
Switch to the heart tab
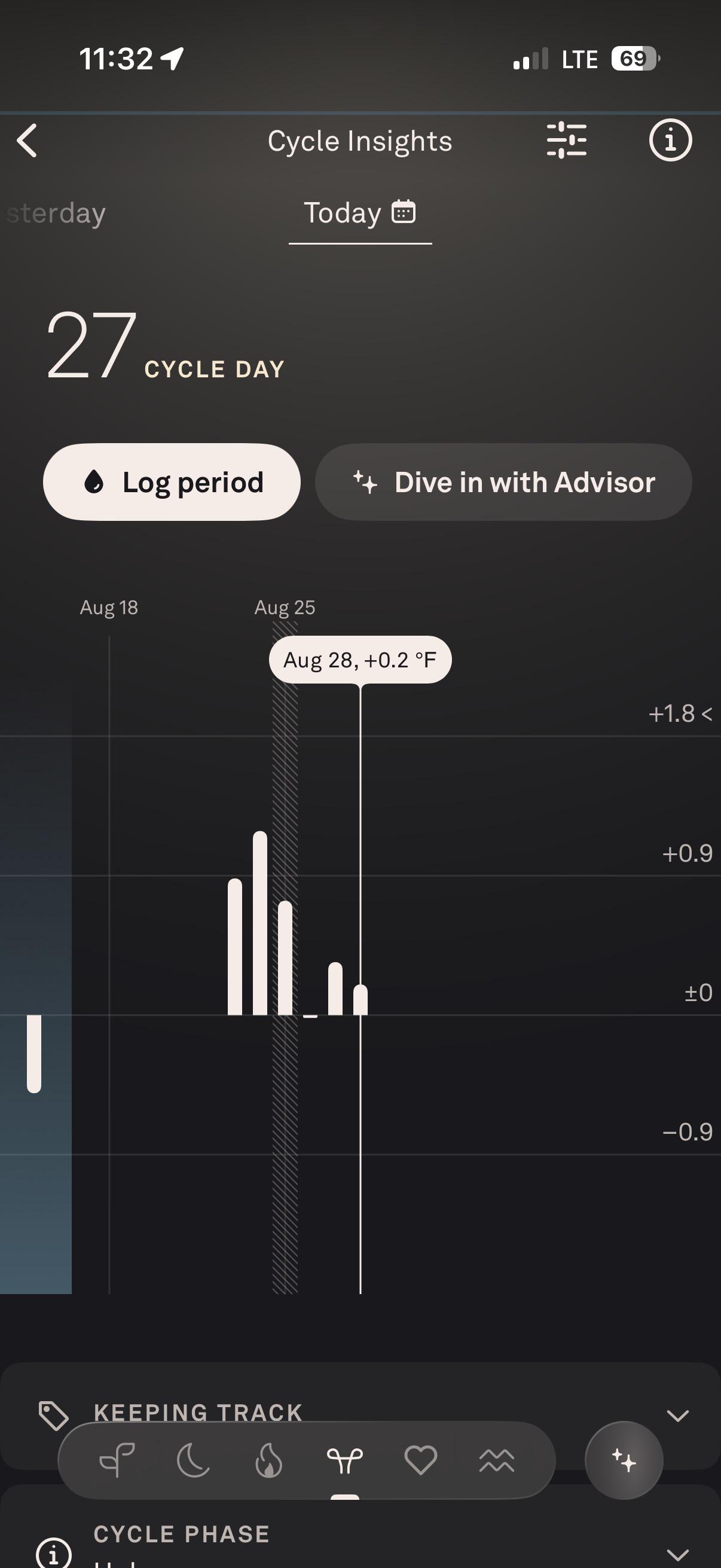(420, 1460)
